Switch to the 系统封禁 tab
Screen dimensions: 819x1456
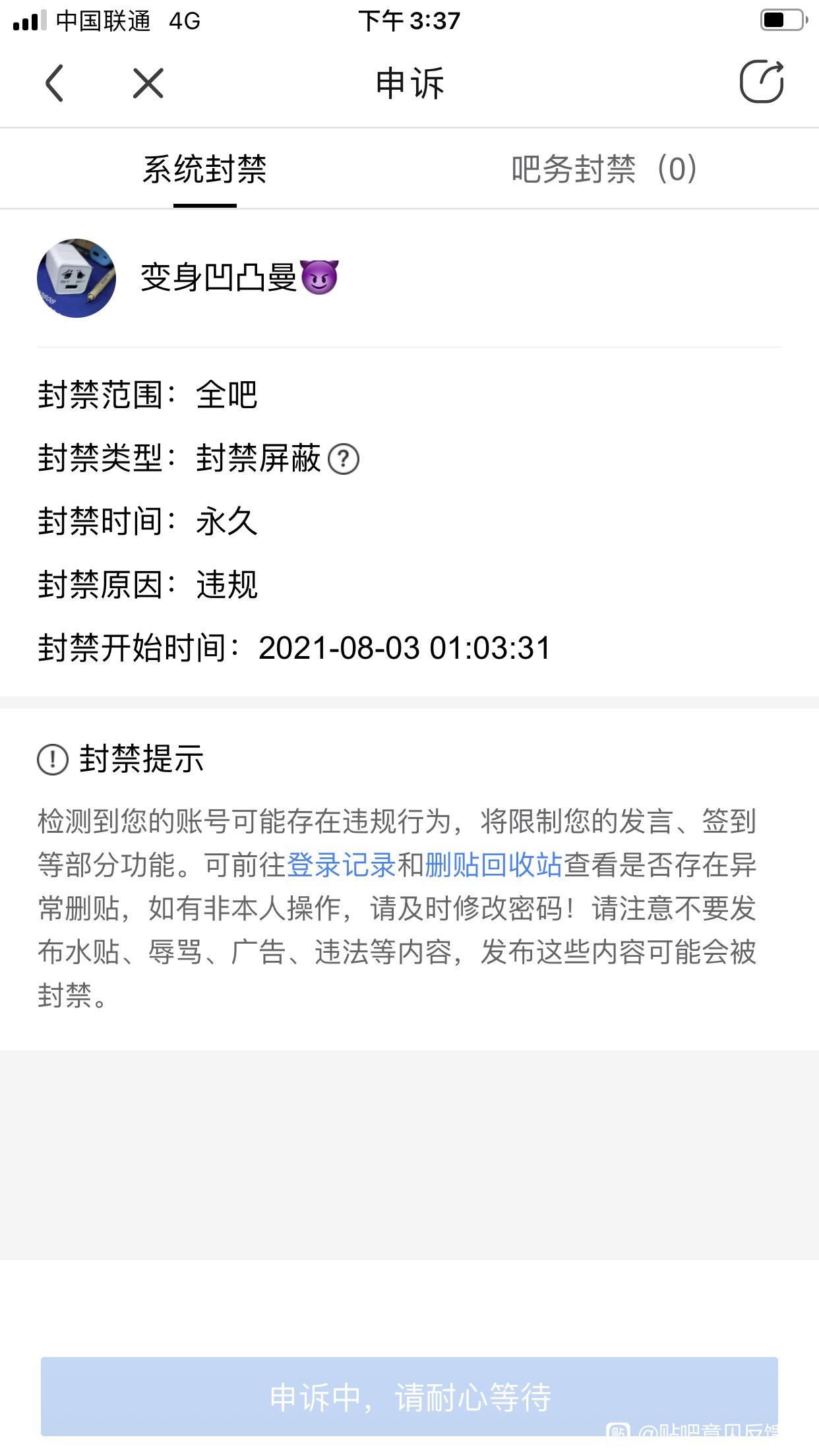[x=204, y=169]
